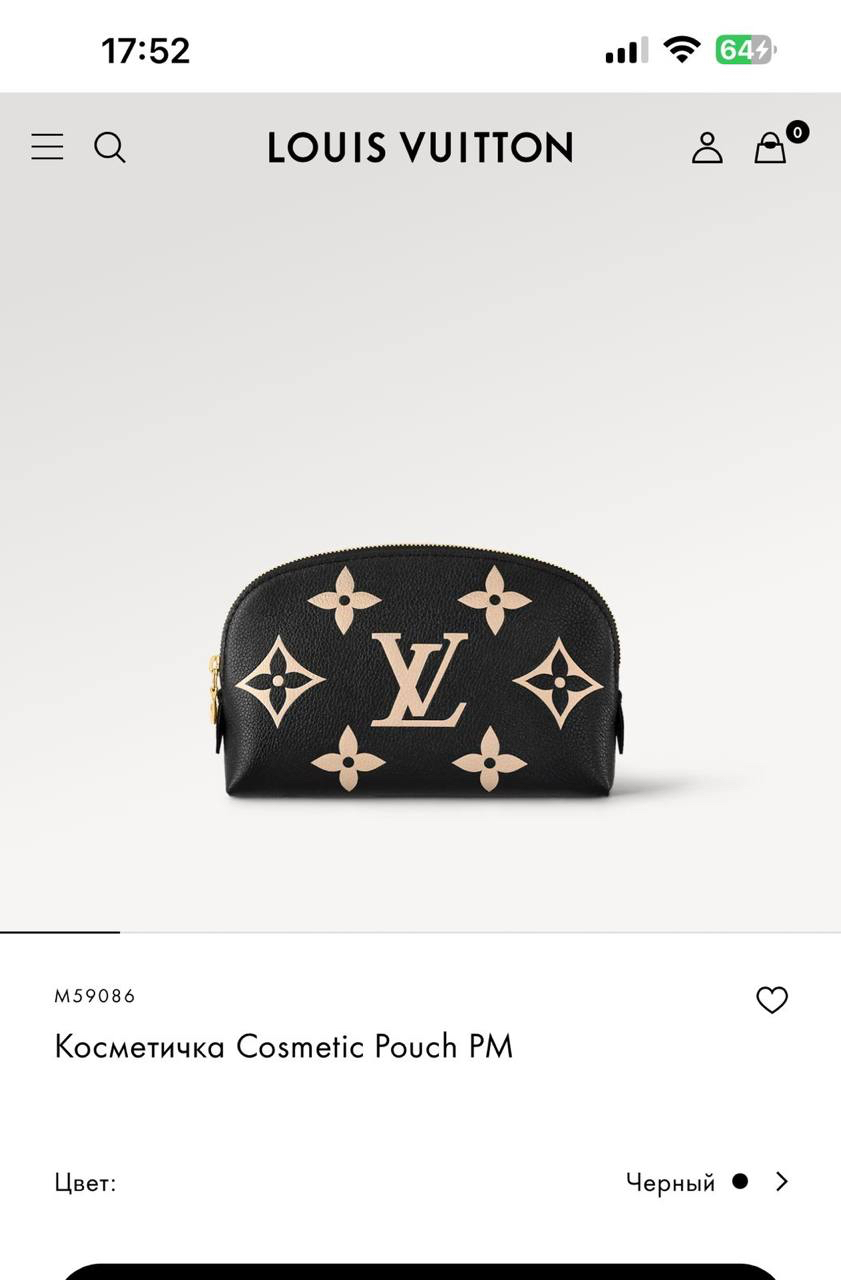Screen dimensions: 841x1280
Task: Open the hamburger navigation menu
Action: (47, 147)
